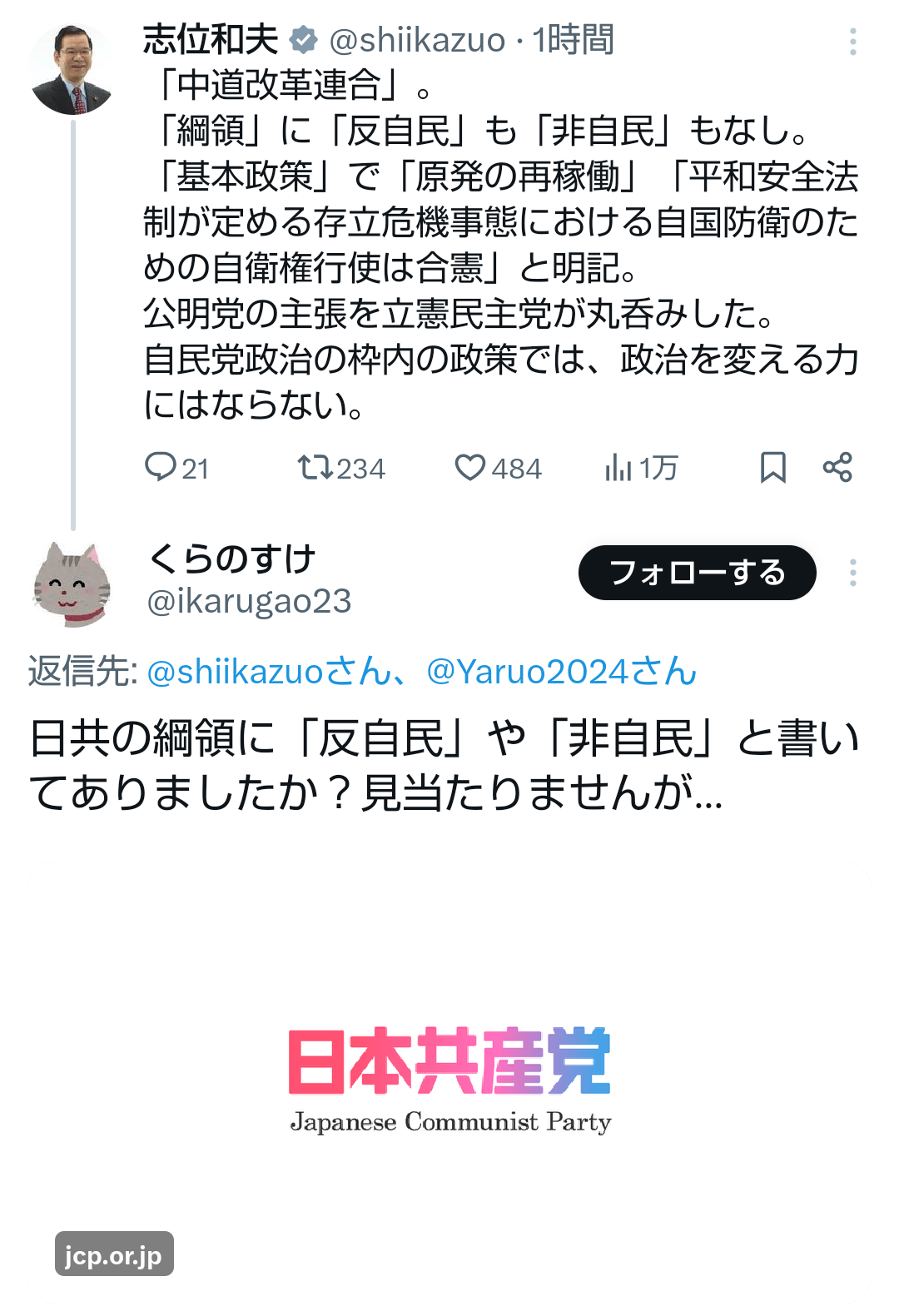Share 志位和夫's post
The width and height of the screenshot is (899, 1316).
tap(837, 468)
